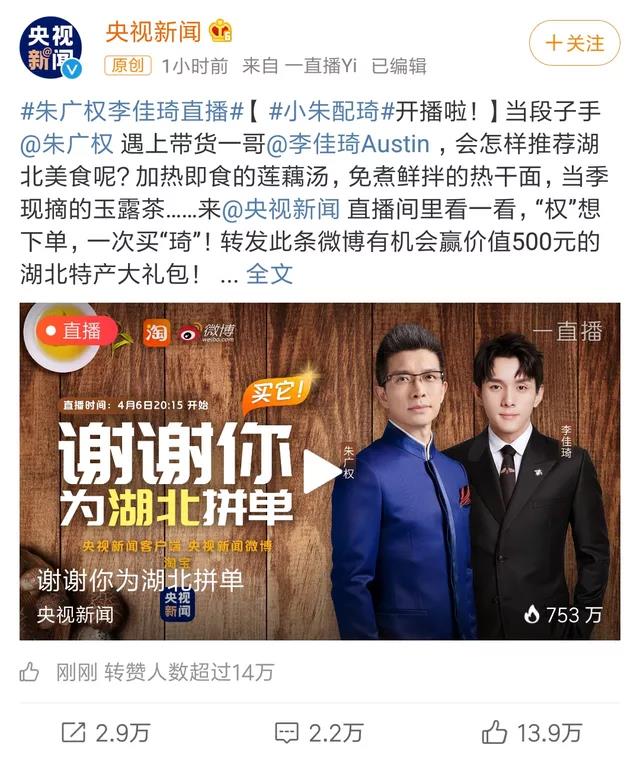Open the @央视新闻 mention in the post
The width and height of the screenshot is (640, 758).
(x=281, y=209)
